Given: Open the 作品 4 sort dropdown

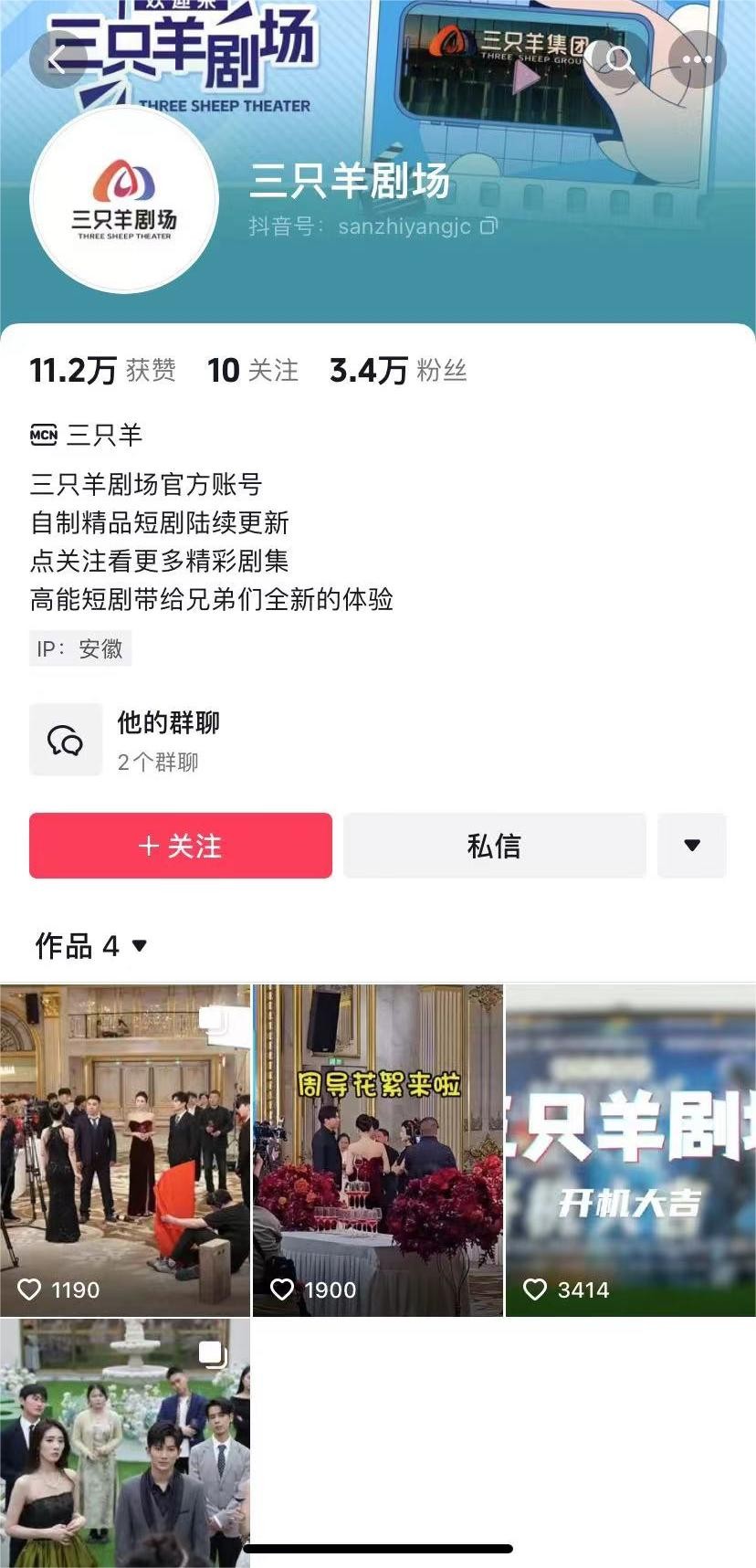Looking at the screenshot, I should (91, 946).
